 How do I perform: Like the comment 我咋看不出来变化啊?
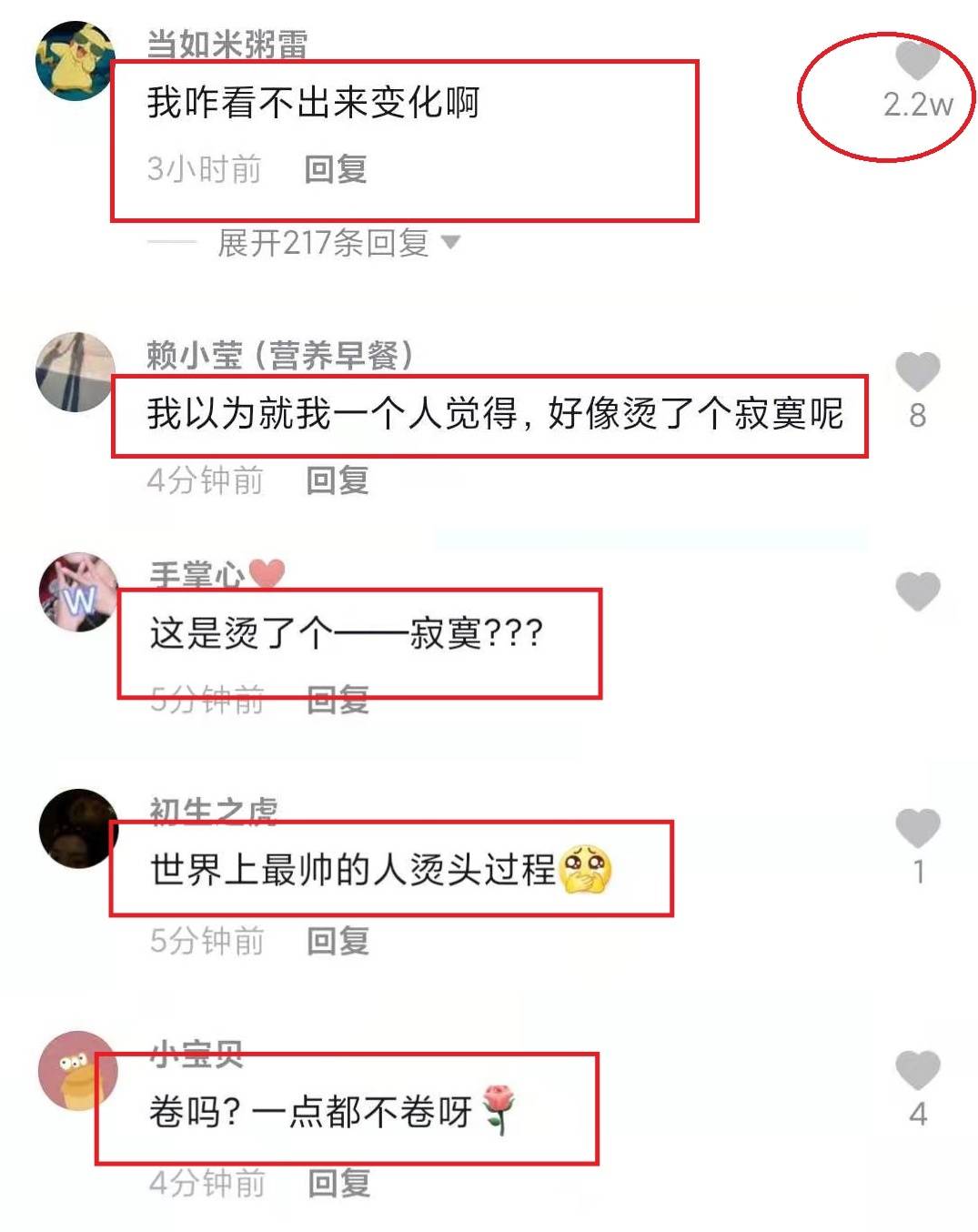[917, 62]
